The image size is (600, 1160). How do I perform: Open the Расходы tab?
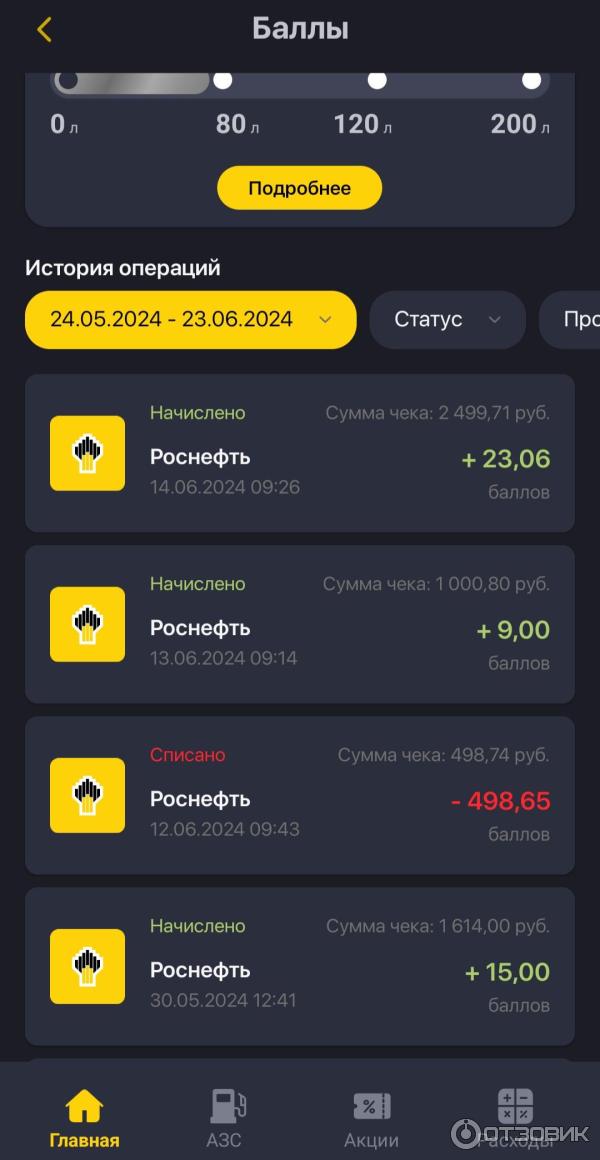pyautogui.click(x=515, y=1119)
